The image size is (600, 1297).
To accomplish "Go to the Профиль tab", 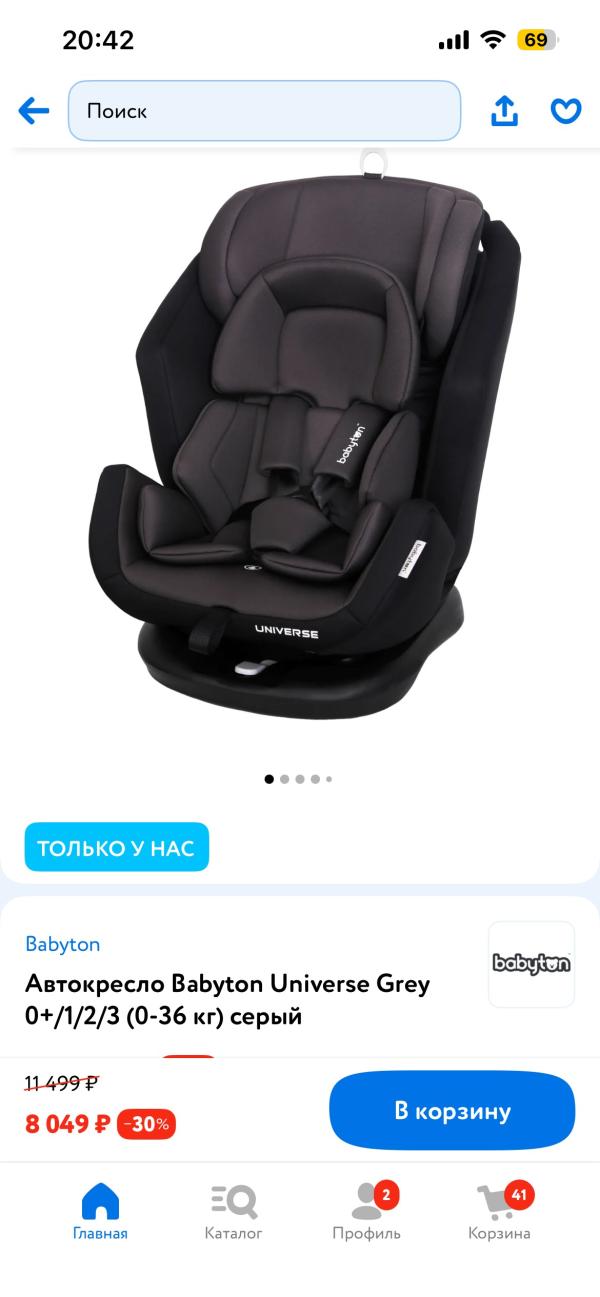I will [367, 1211].
